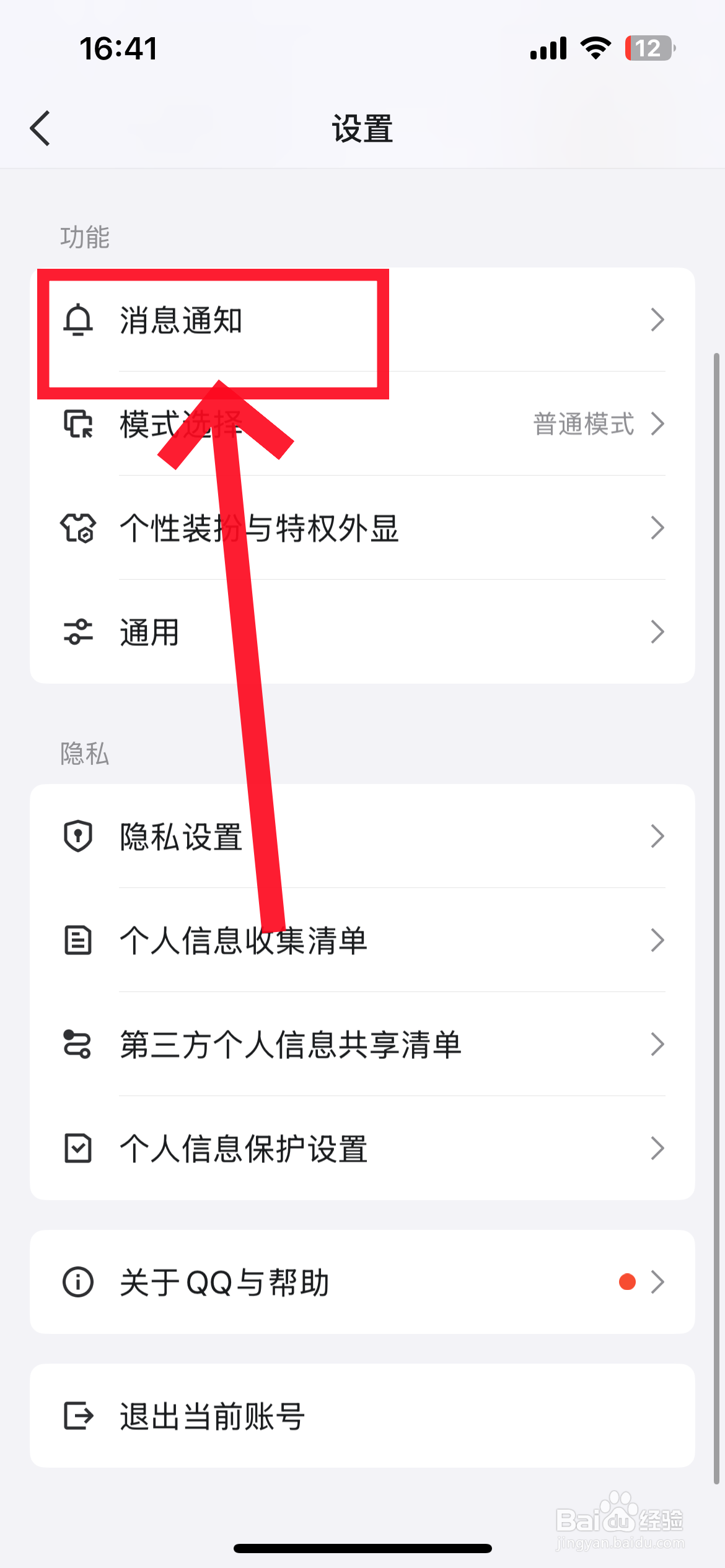Click the sliders icon next to 通用
This screenshot has height=1568, width=725.
[x=77, y=632]
